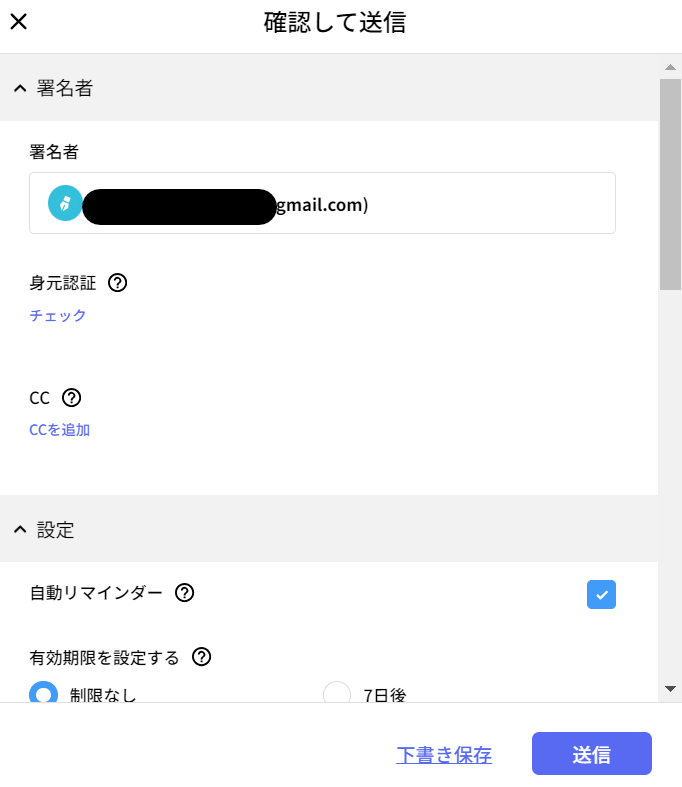
Task: Save as draft with 下書き保存
Action: pyautogui.click(x=444, y=755)
